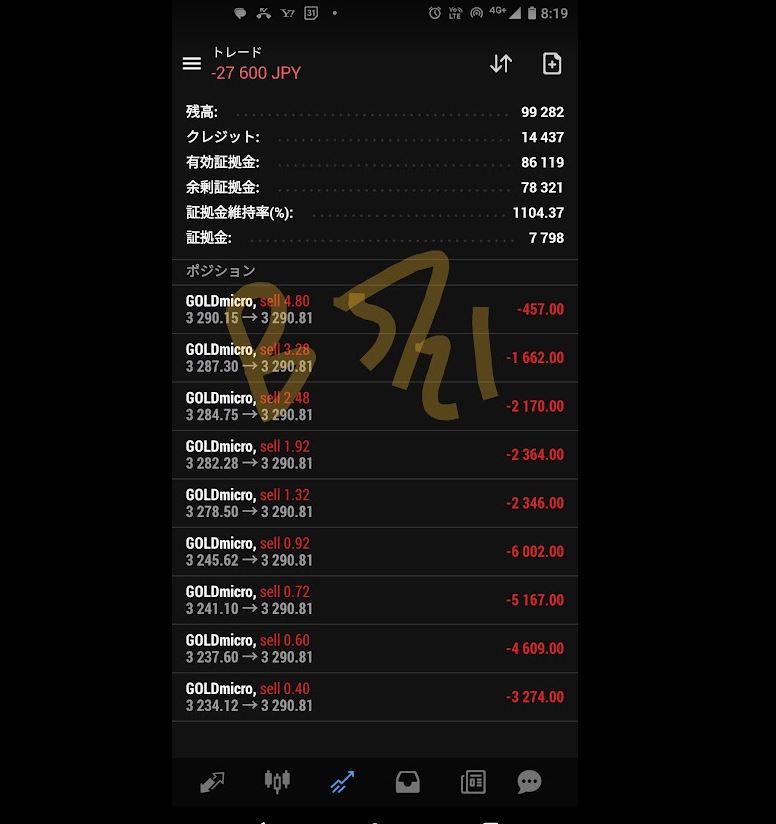This screenshot has height=824, width=776.
Task: Switch to the Chart tab
Action: pos(277,782)
